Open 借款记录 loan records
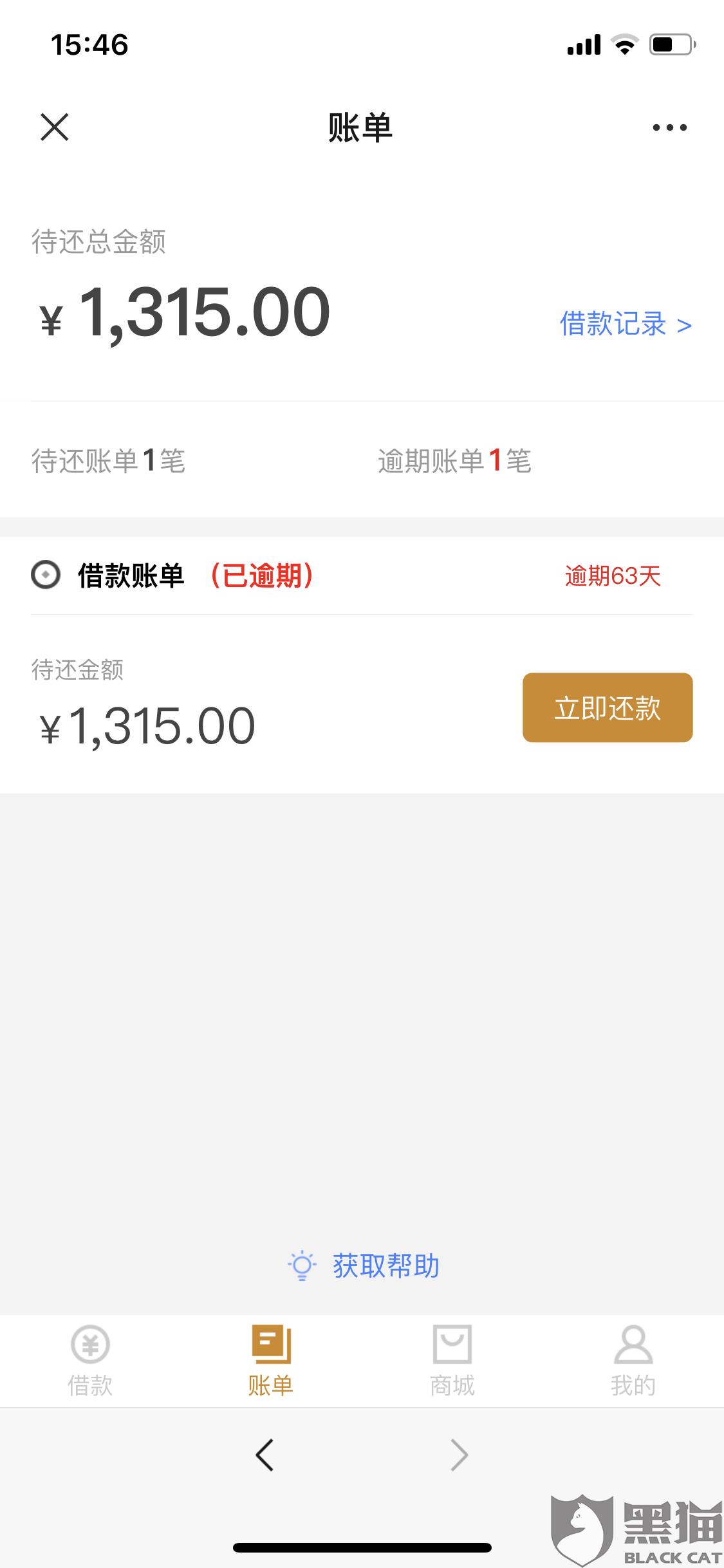Screen dimensions: 724x1568 point(625,324)
